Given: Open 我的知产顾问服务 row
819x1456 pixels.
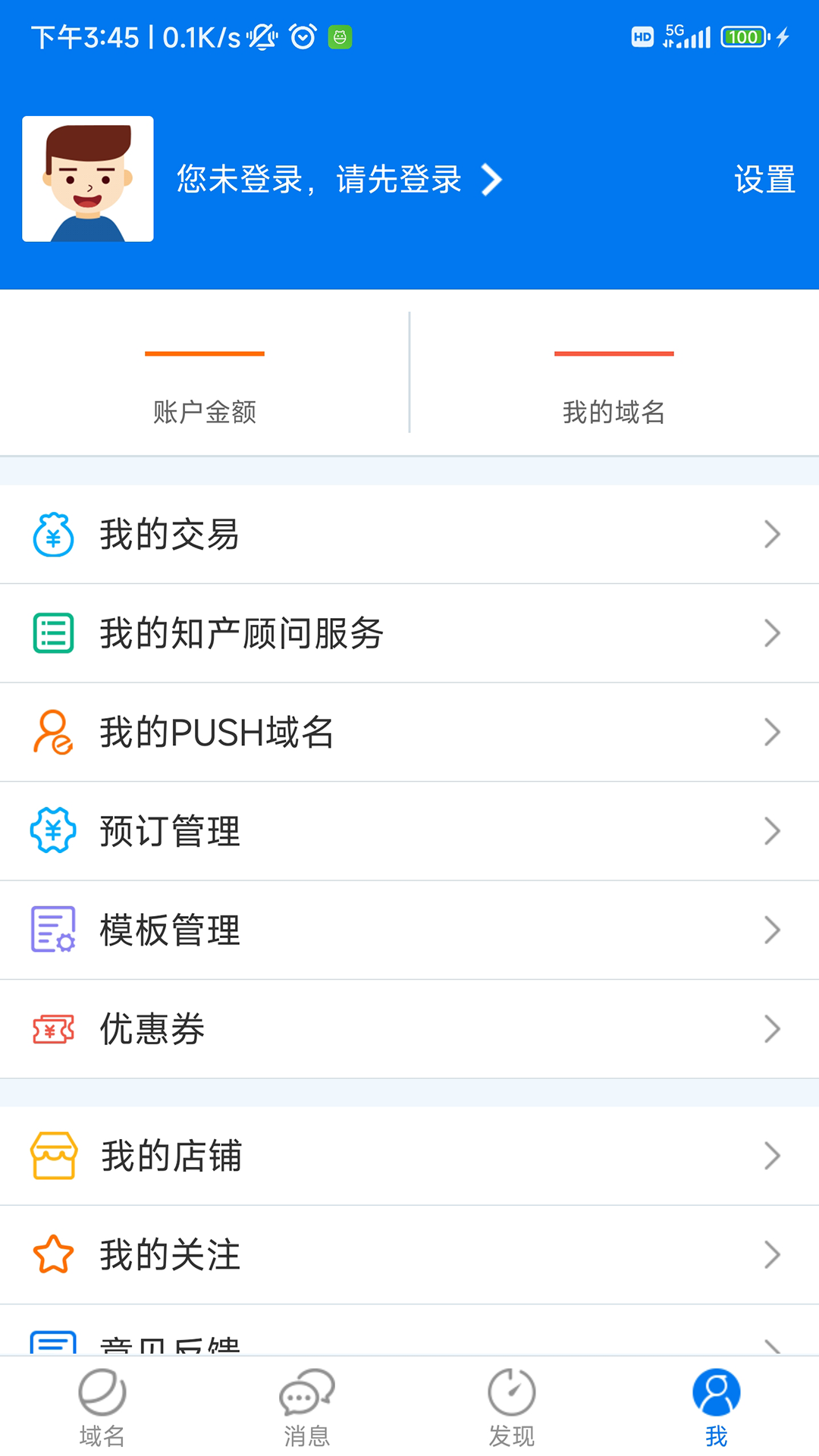Looking at the screenshot, I should click(409, 633).
